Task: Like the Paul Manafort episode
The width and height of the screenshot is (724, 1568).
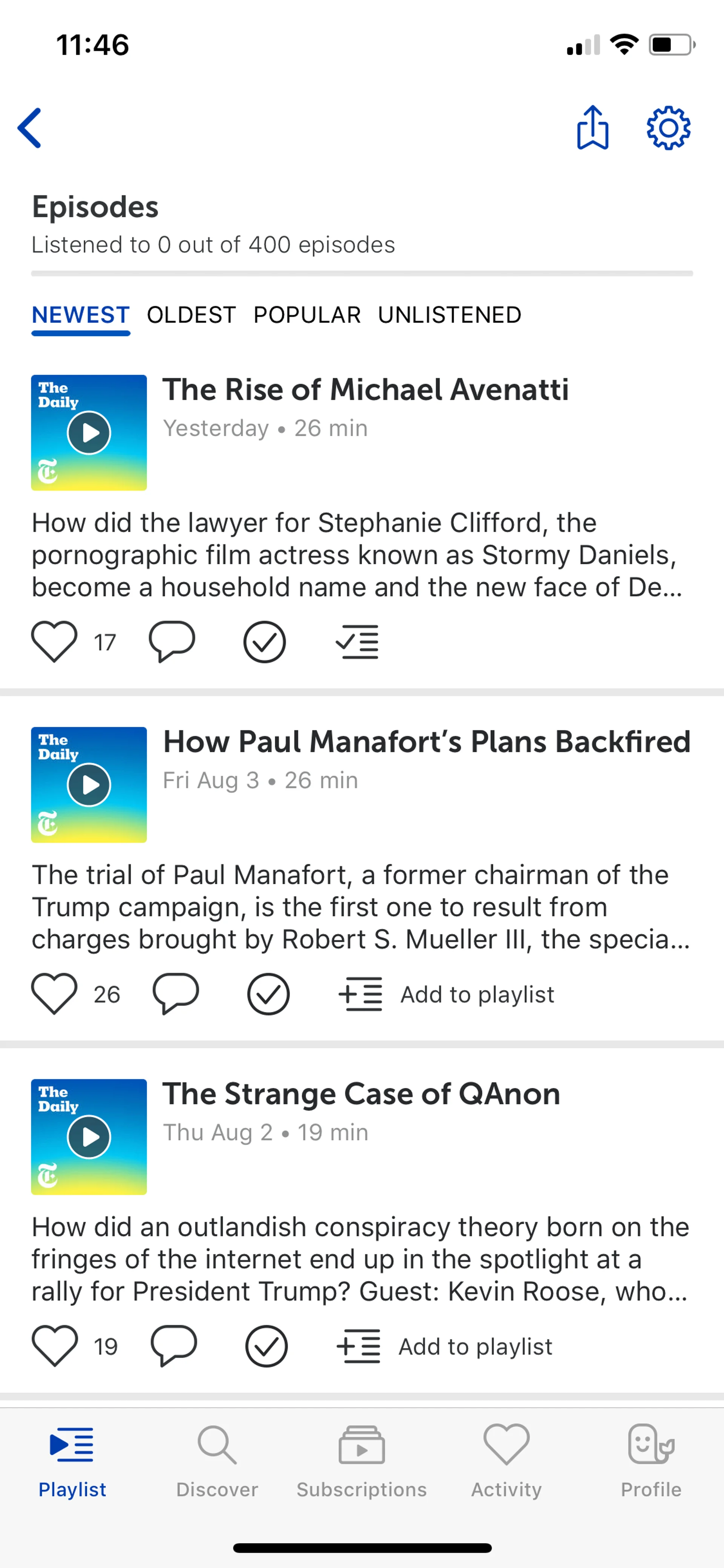Action: tap(54, 994)
